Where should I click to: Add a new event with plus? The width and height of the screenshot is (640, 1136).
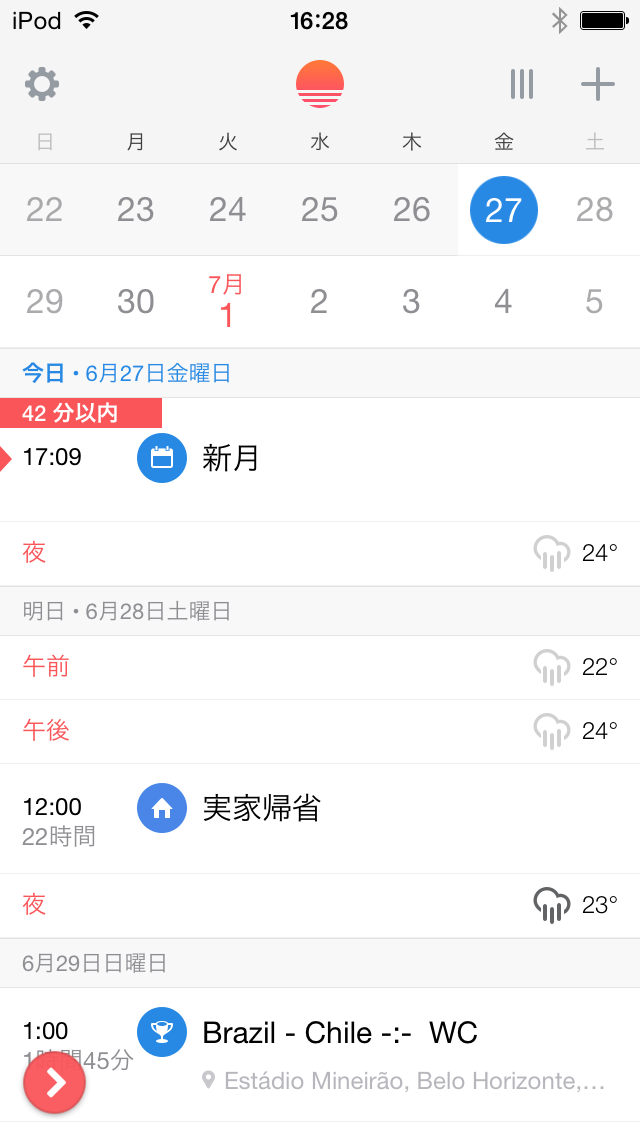(597, 84)
